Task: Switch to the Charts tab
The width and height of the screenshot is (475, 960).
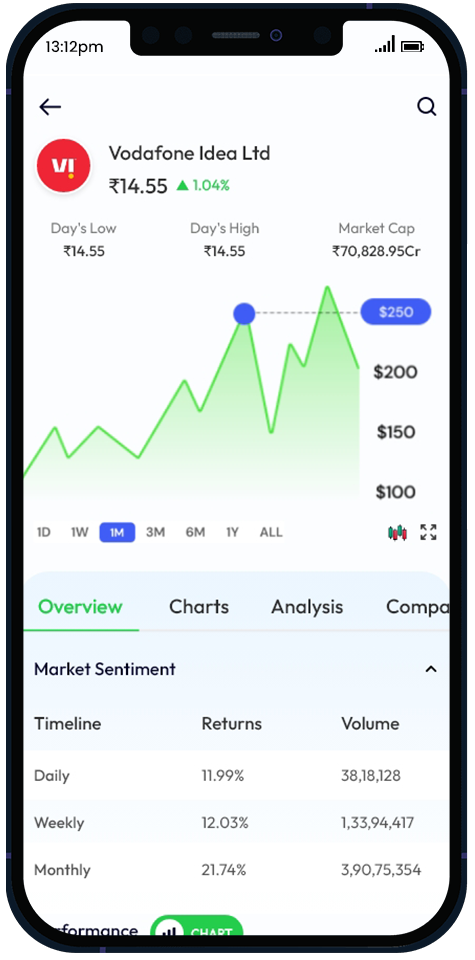Action: click(x=199, y=607)
